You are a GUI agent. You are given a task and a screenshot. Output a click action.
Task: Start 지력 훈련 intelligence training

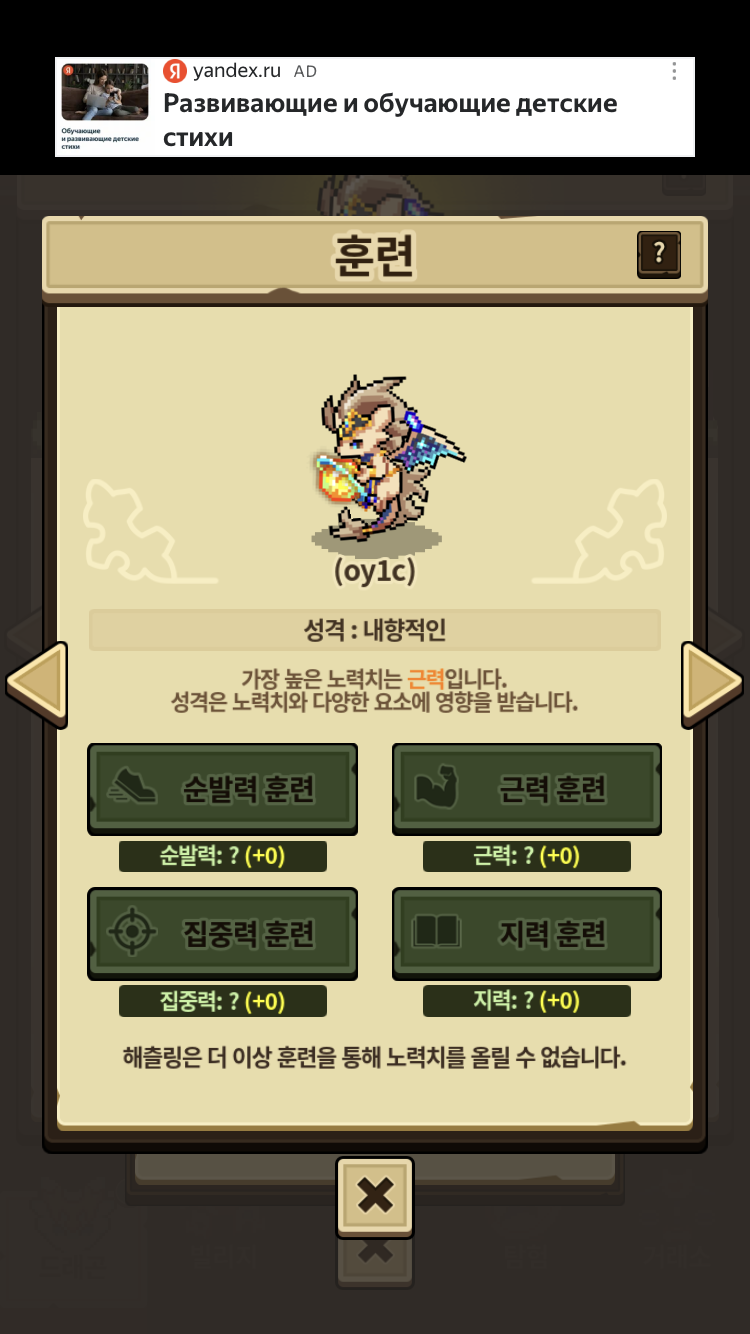[x=527, y=933]
